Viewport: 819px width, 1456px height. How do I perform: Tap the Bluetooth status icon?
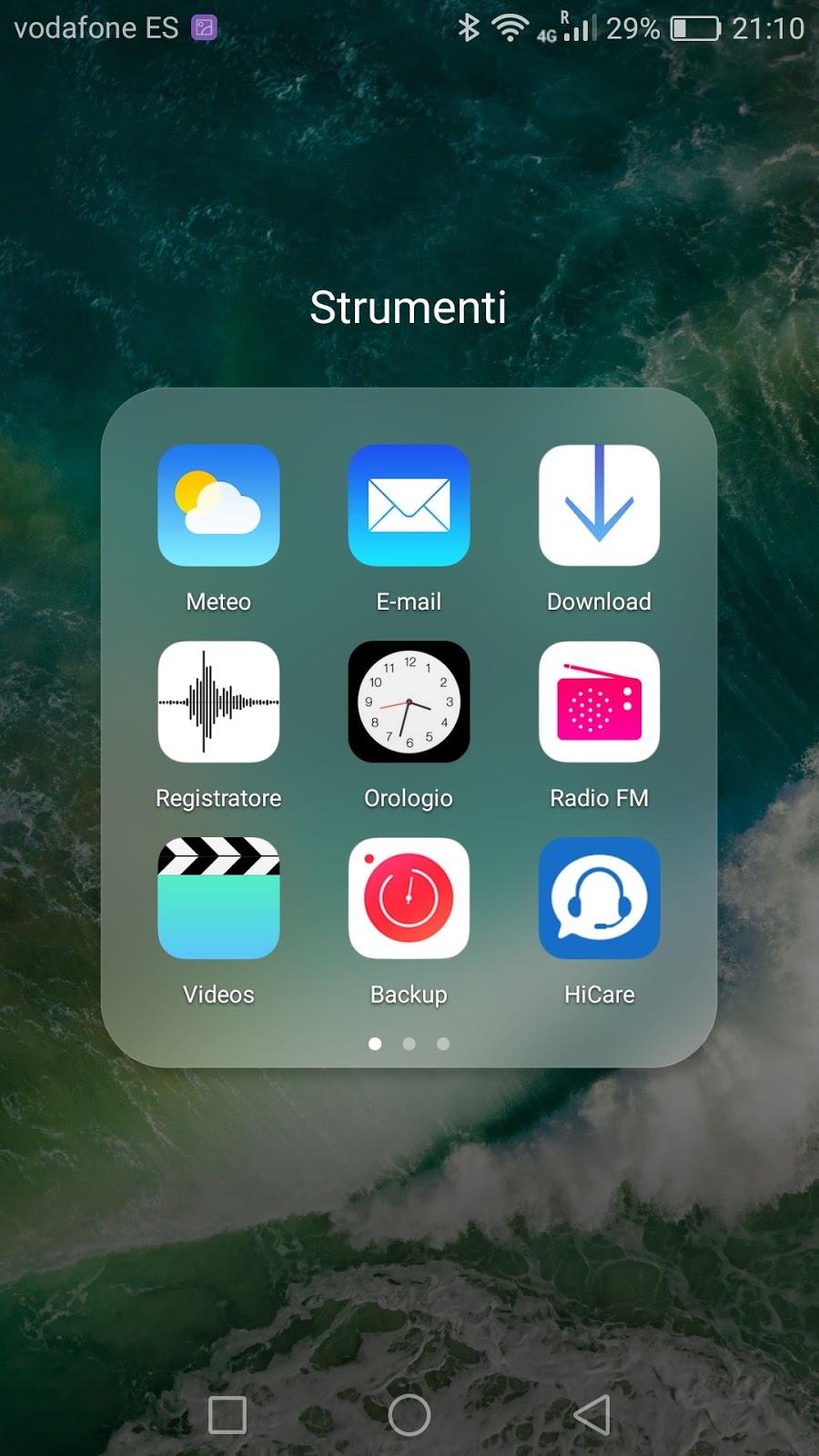click(470, 27)
